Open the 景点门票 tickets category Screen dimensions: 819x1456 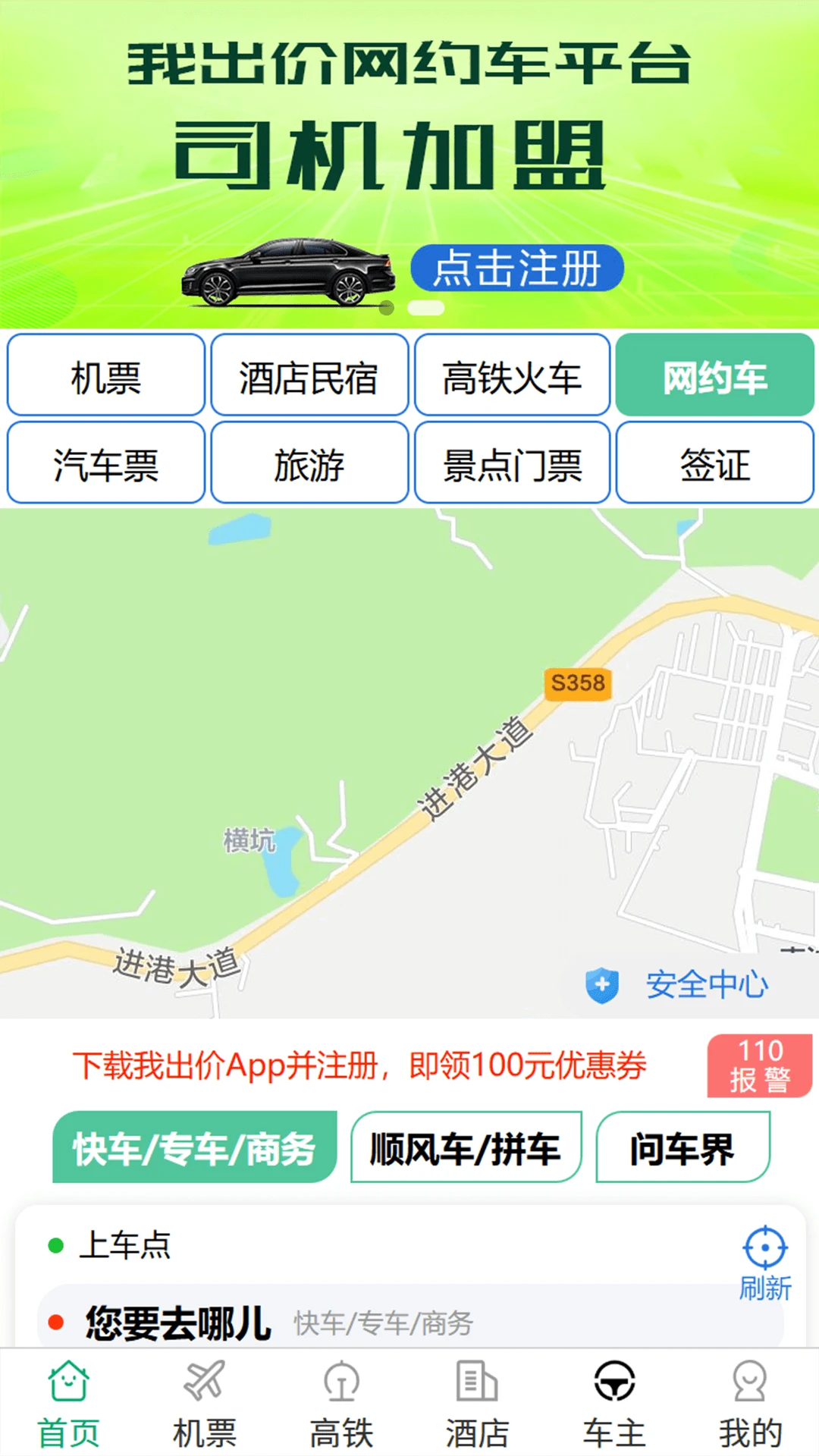pyautogui.click(x=512, y=464)
